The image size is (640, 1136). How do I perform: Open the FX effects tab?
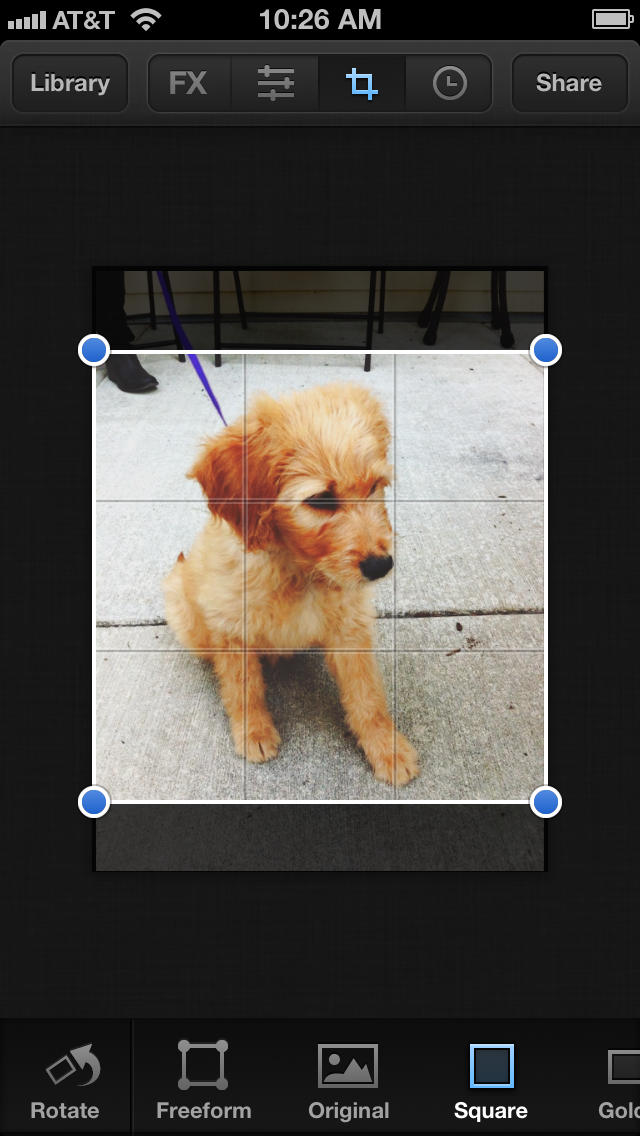[x=188, y=83]
